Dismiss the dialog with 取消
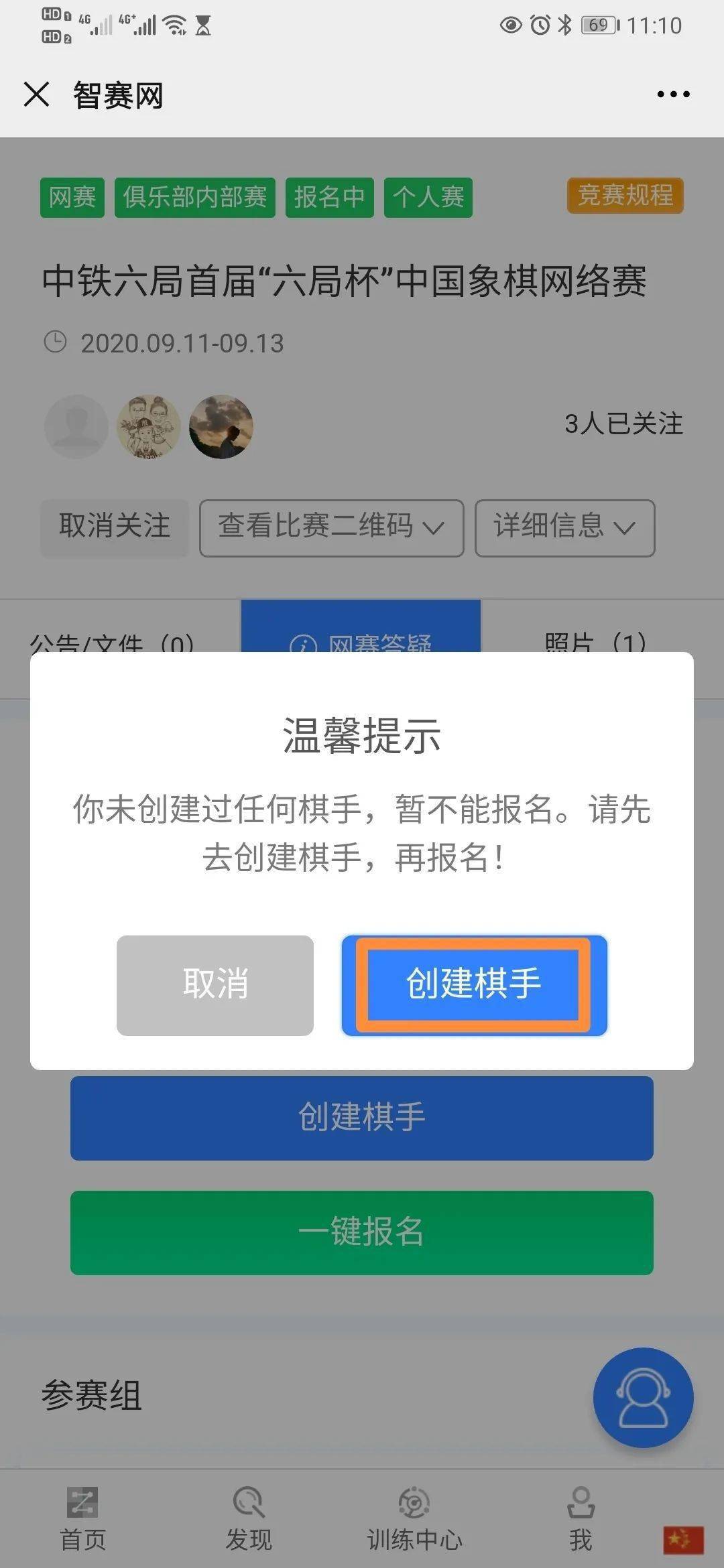724x1568 pixels. 215,985
